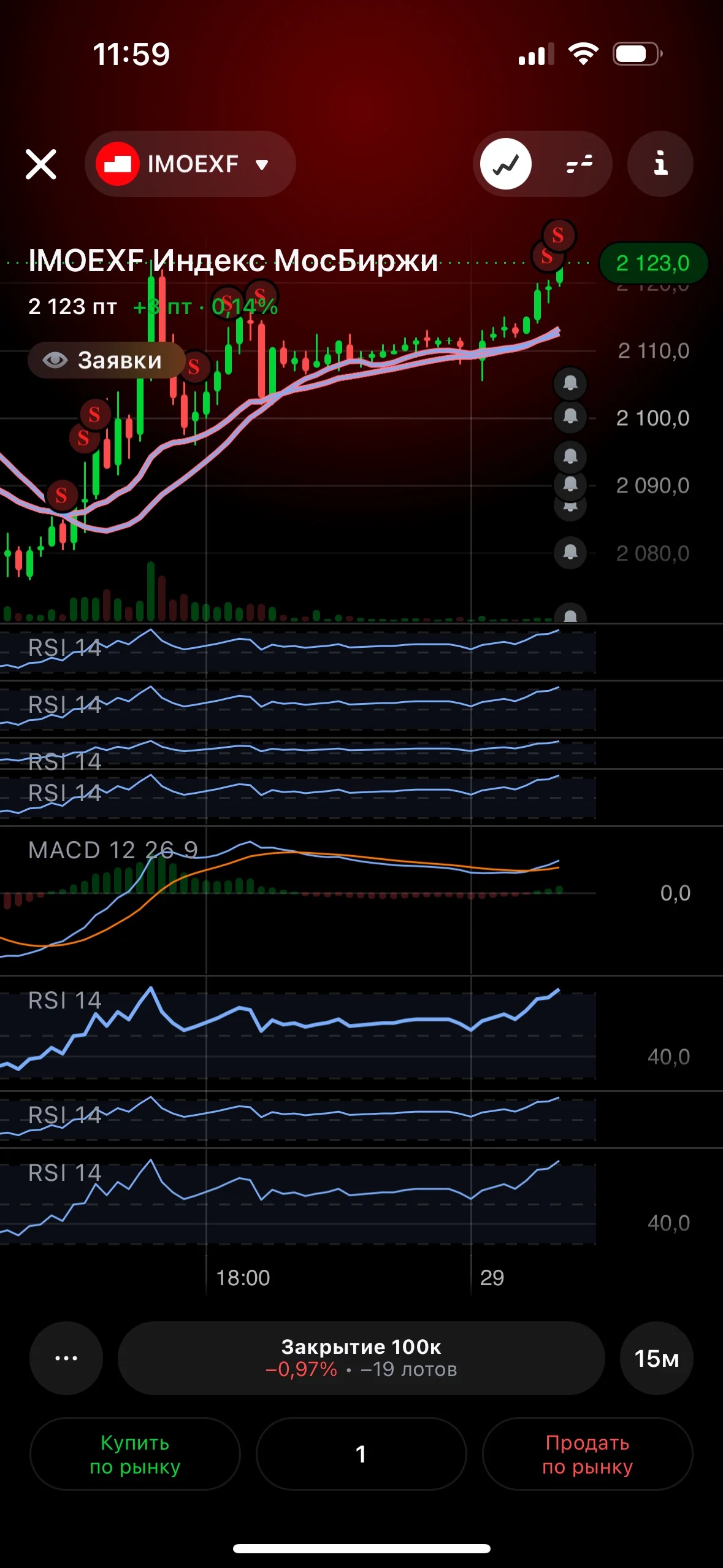Tap the Закрытие 100к position button
The width and height of the screenshot is (723, 1568).
(x=361, y=1358)
